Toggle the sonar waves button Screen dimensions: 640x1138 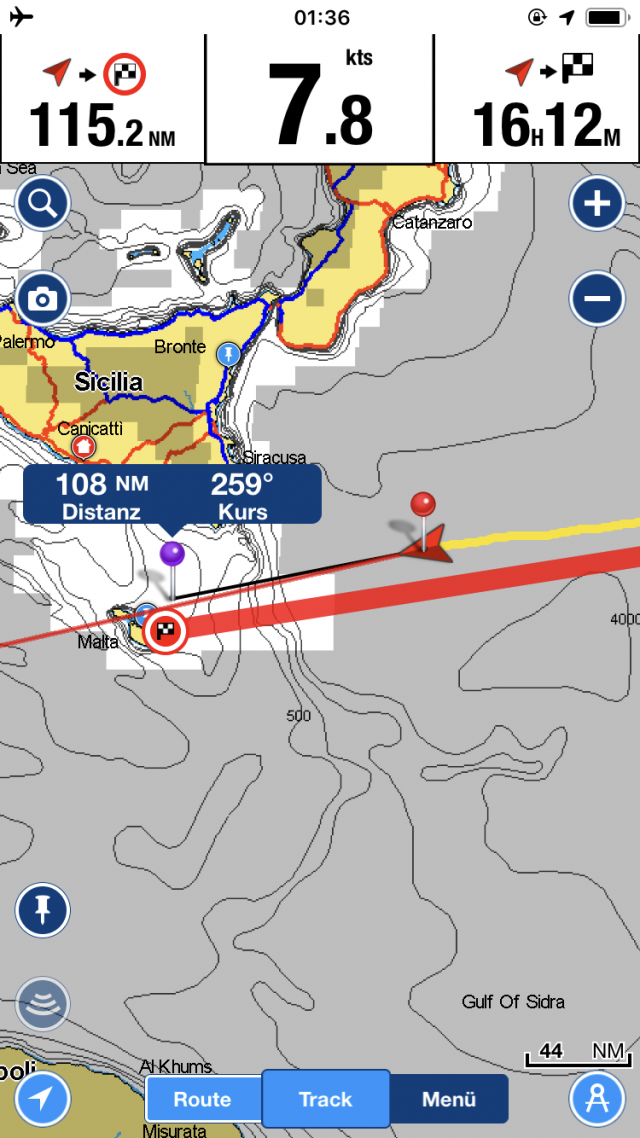(x=42, y=1003)
